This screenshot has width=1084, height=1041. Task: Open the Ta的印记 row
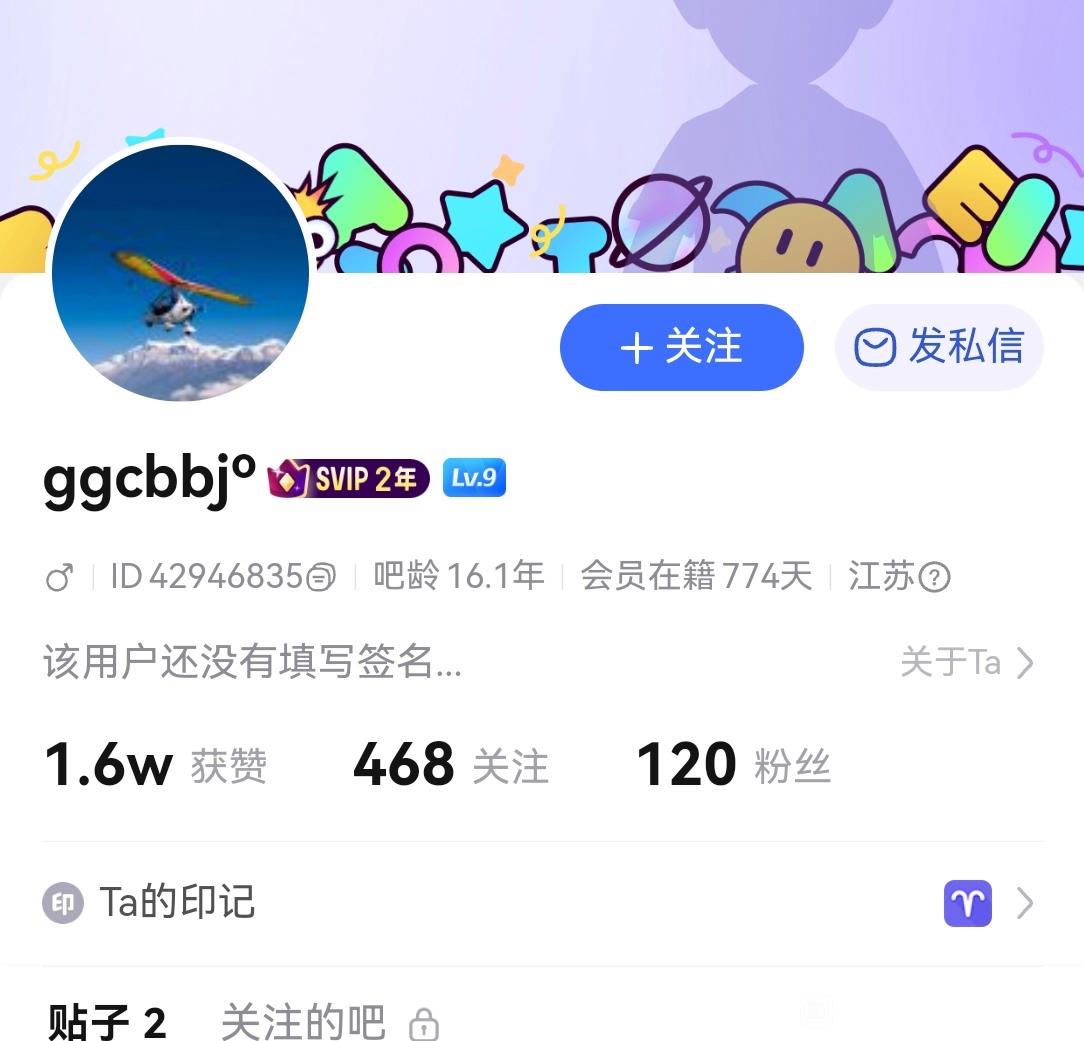540,904
